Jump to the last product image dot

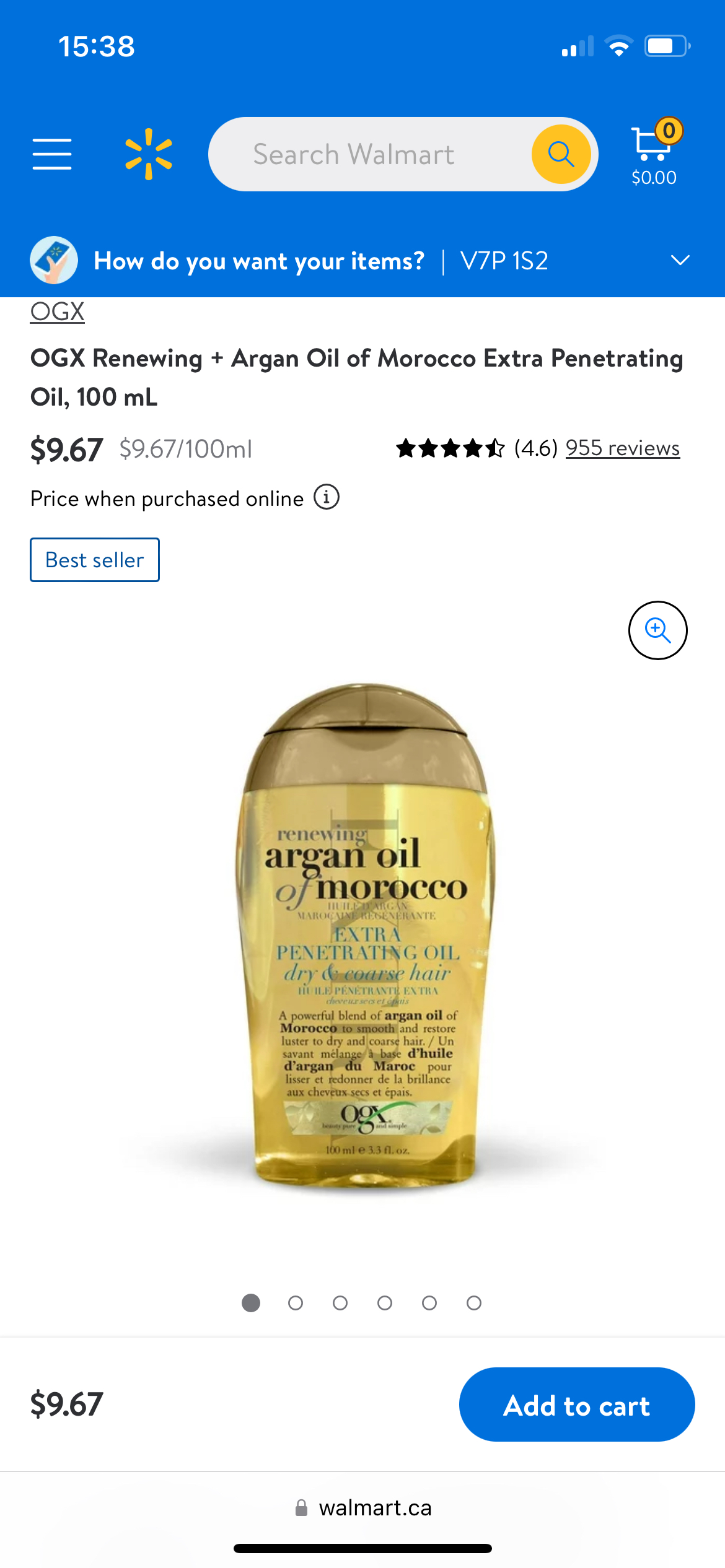474,1303
